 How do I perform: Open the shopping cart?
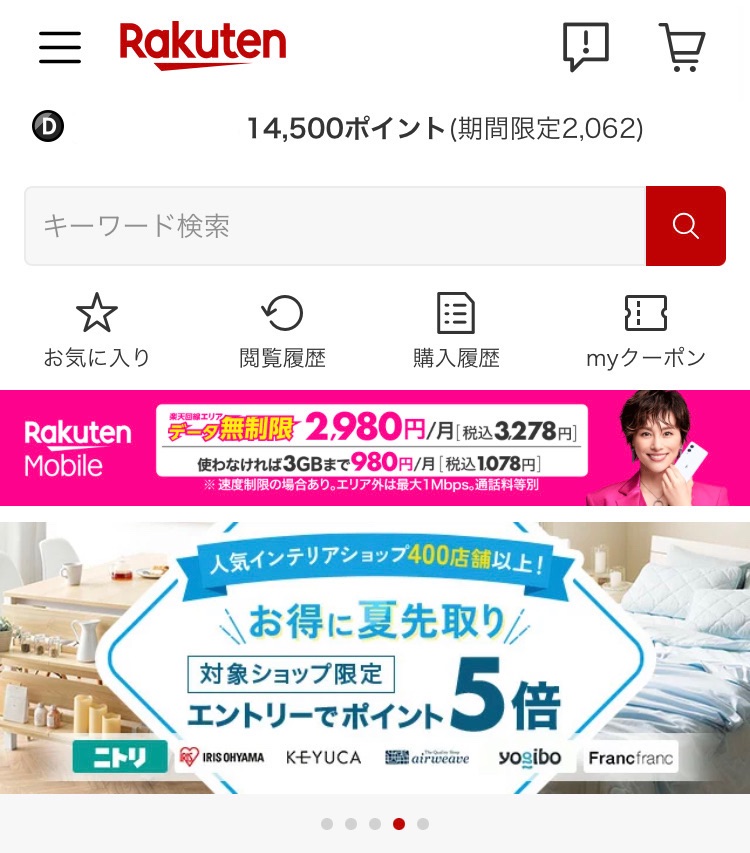tap(682, 47)
